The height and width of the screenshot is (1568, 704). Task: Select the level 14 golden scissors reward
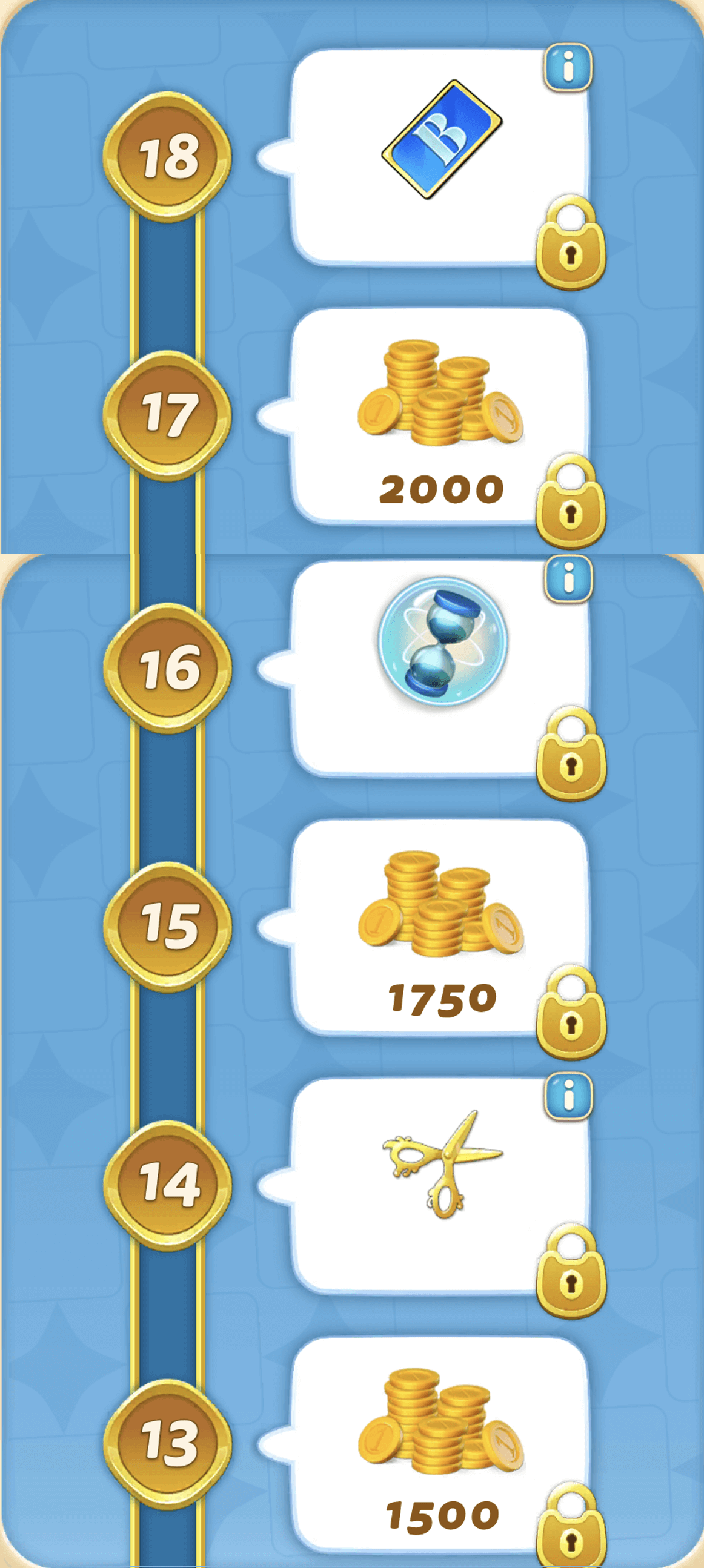(443, 1163)
